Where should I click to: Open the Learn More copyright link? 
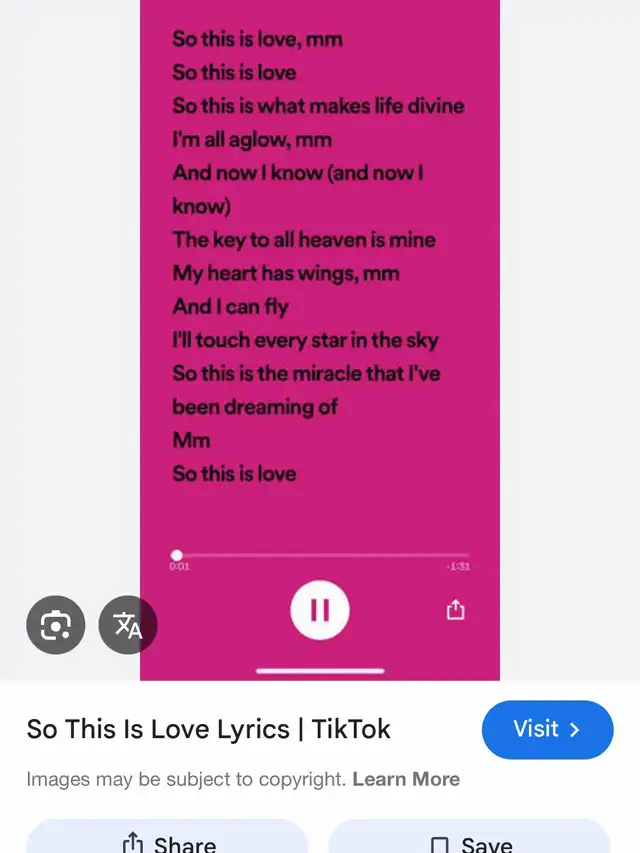406,779
